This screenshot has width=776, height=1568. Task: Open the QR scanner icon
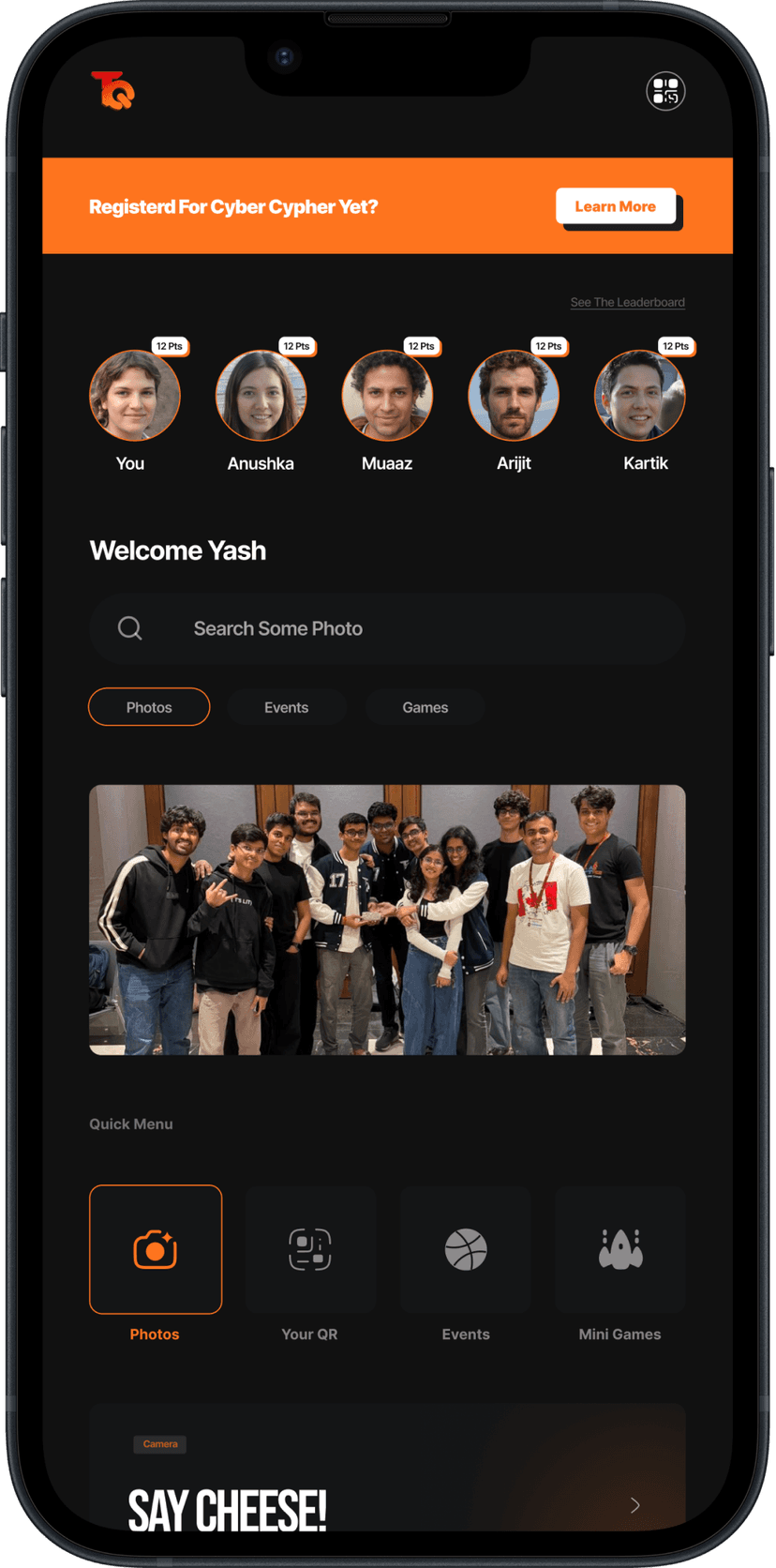pyautogui.click(x=665, y=92)
